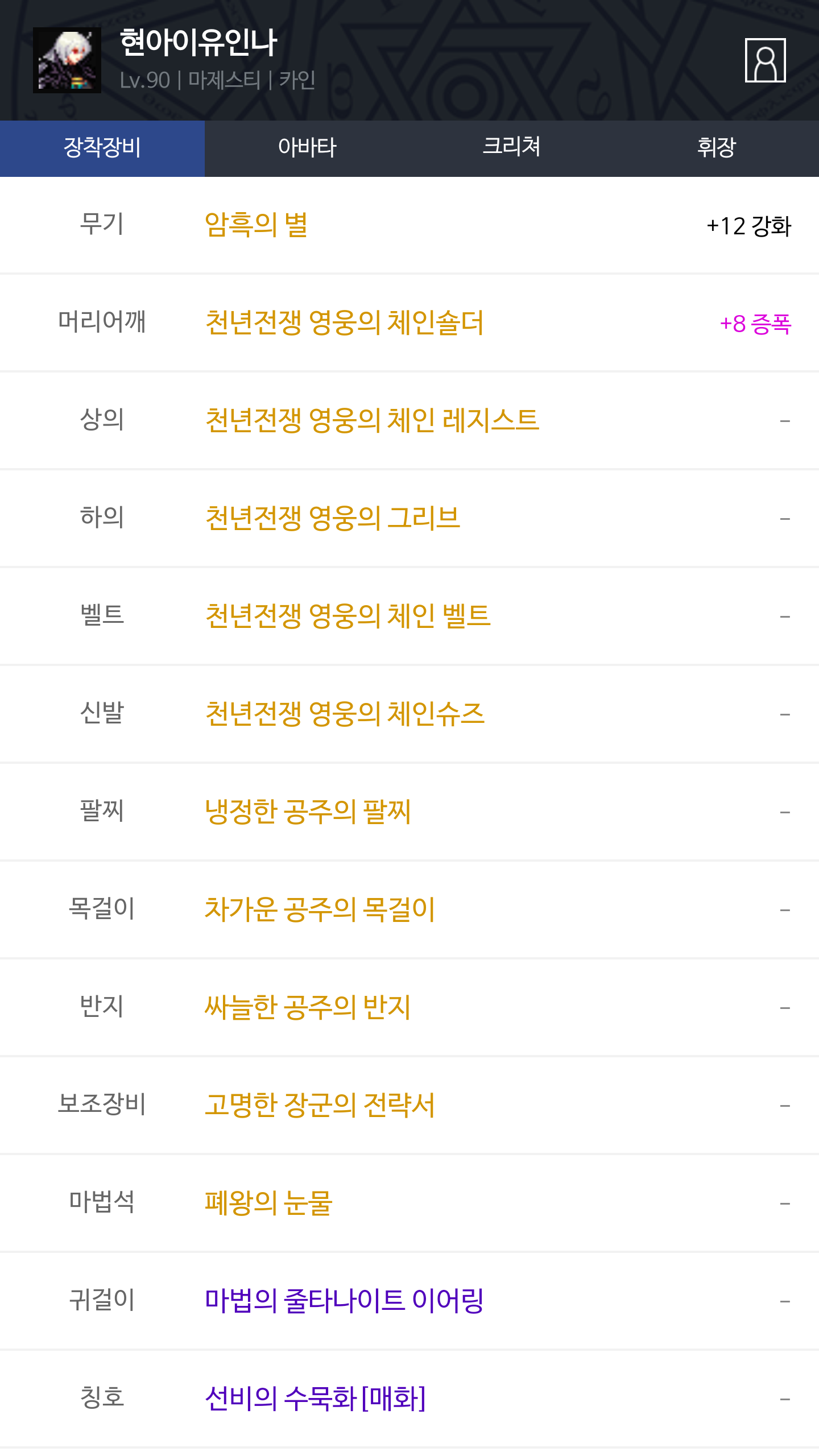Open 고명한 장군의 전략서 item
This screenshot has height=1456, width=819.
pos(320,1105)
